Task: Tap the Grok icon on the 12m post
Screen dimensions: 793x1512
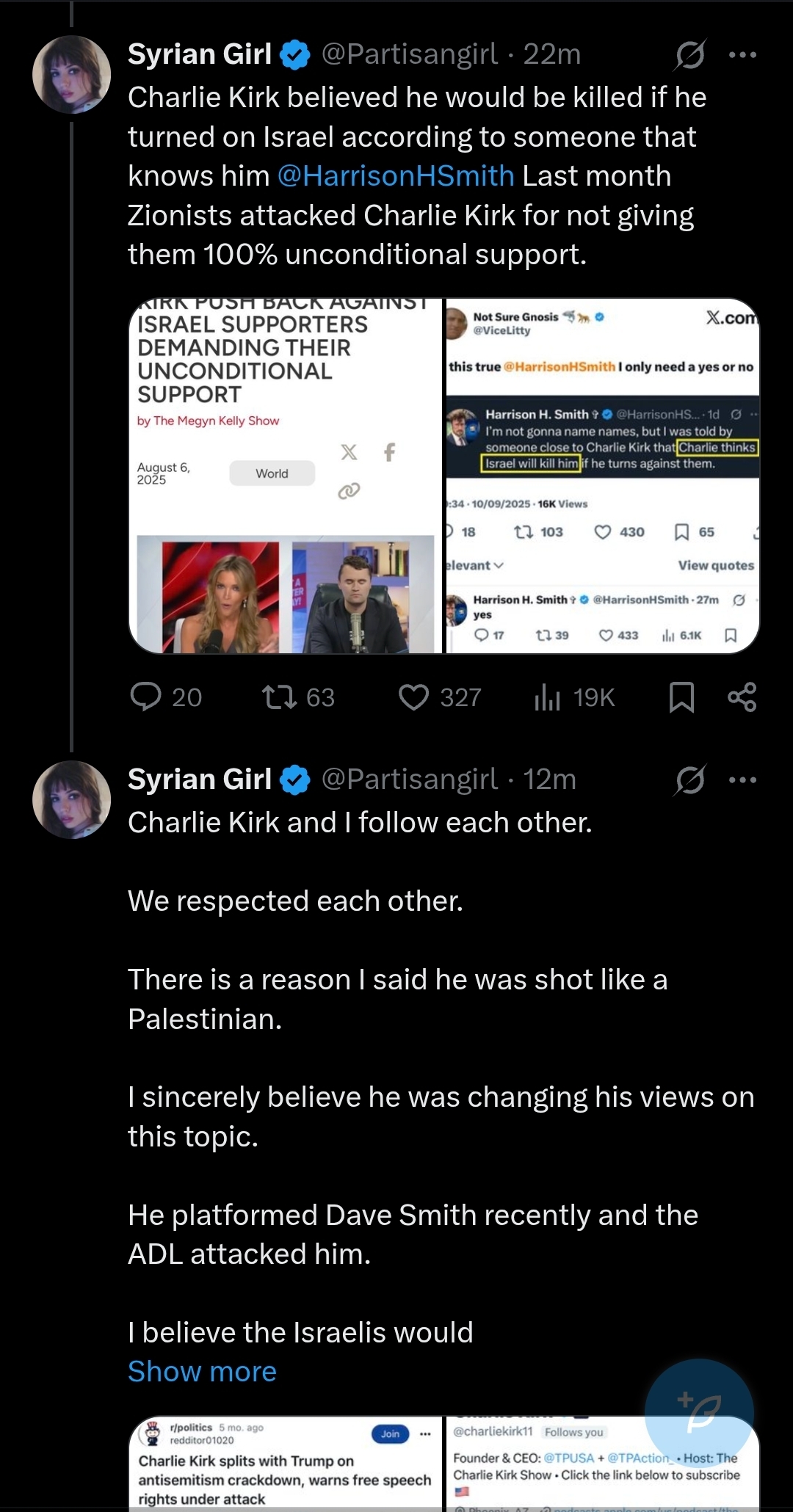Action: pyautogui.click(x=690, y=780)
